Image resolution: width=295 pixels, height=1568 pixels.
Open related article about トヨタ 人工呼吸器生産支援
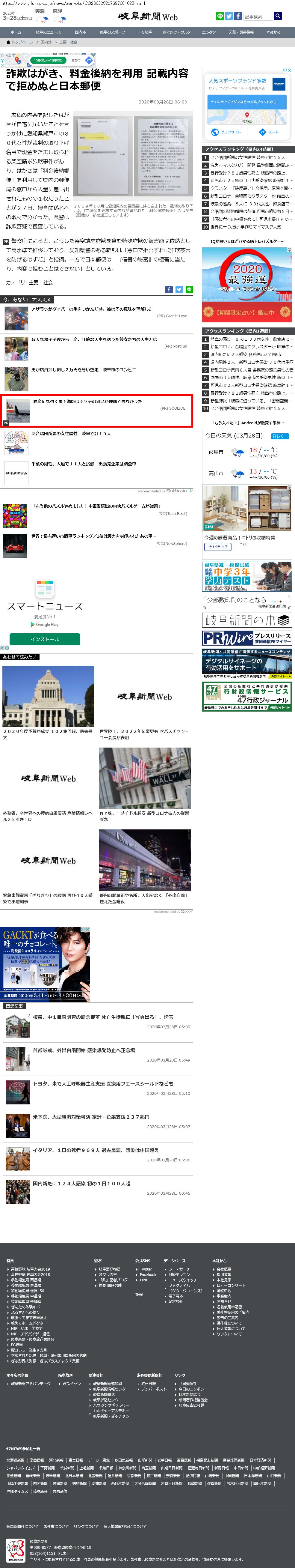pyautogui.click(x=103, y=1083)
